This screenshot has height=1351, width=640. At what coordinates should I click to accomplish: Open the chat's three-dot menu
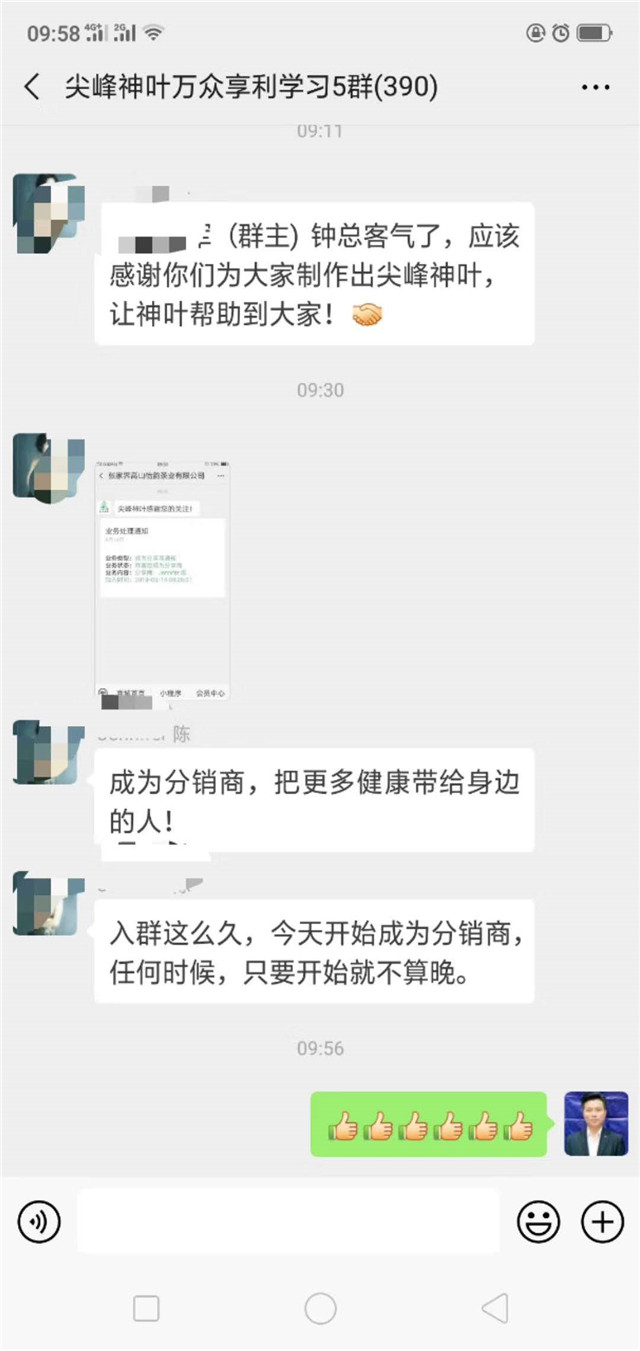coord(595,88)
